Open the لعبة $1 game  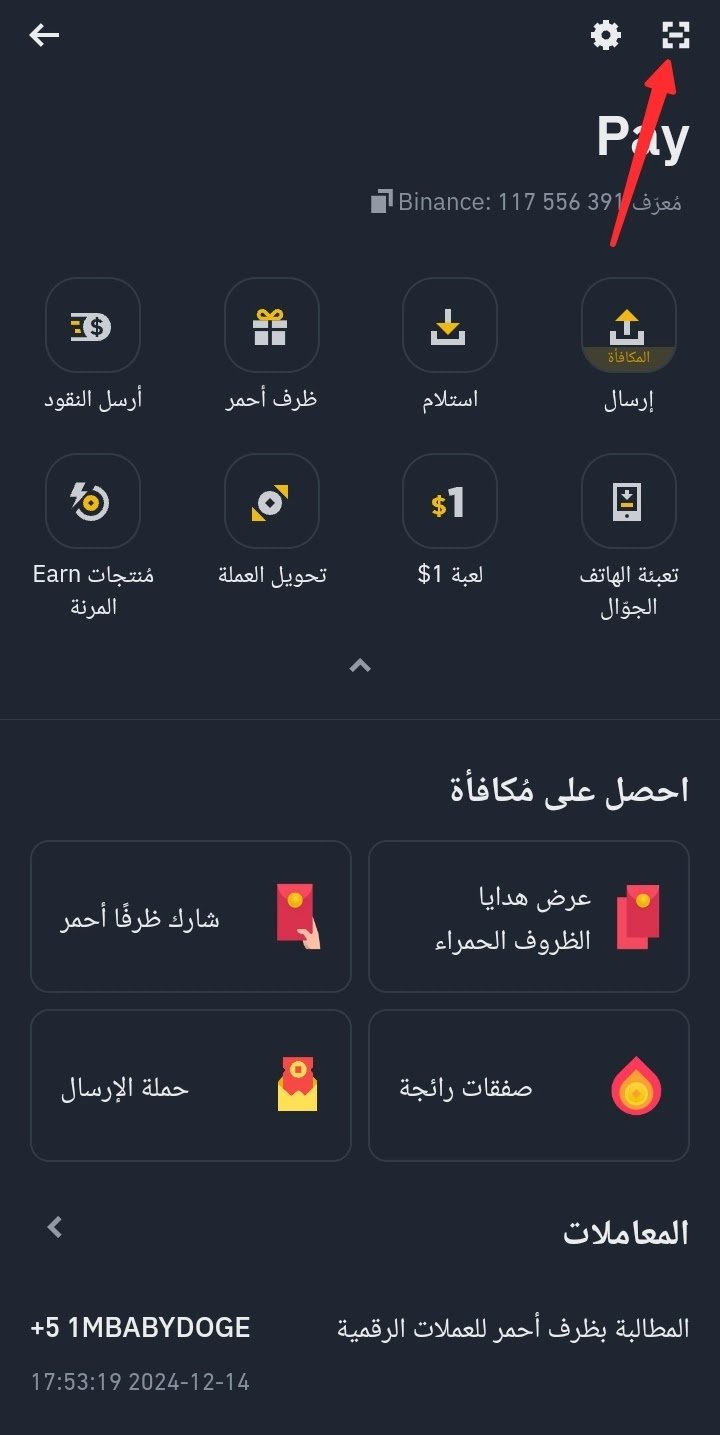click(449, 502)
